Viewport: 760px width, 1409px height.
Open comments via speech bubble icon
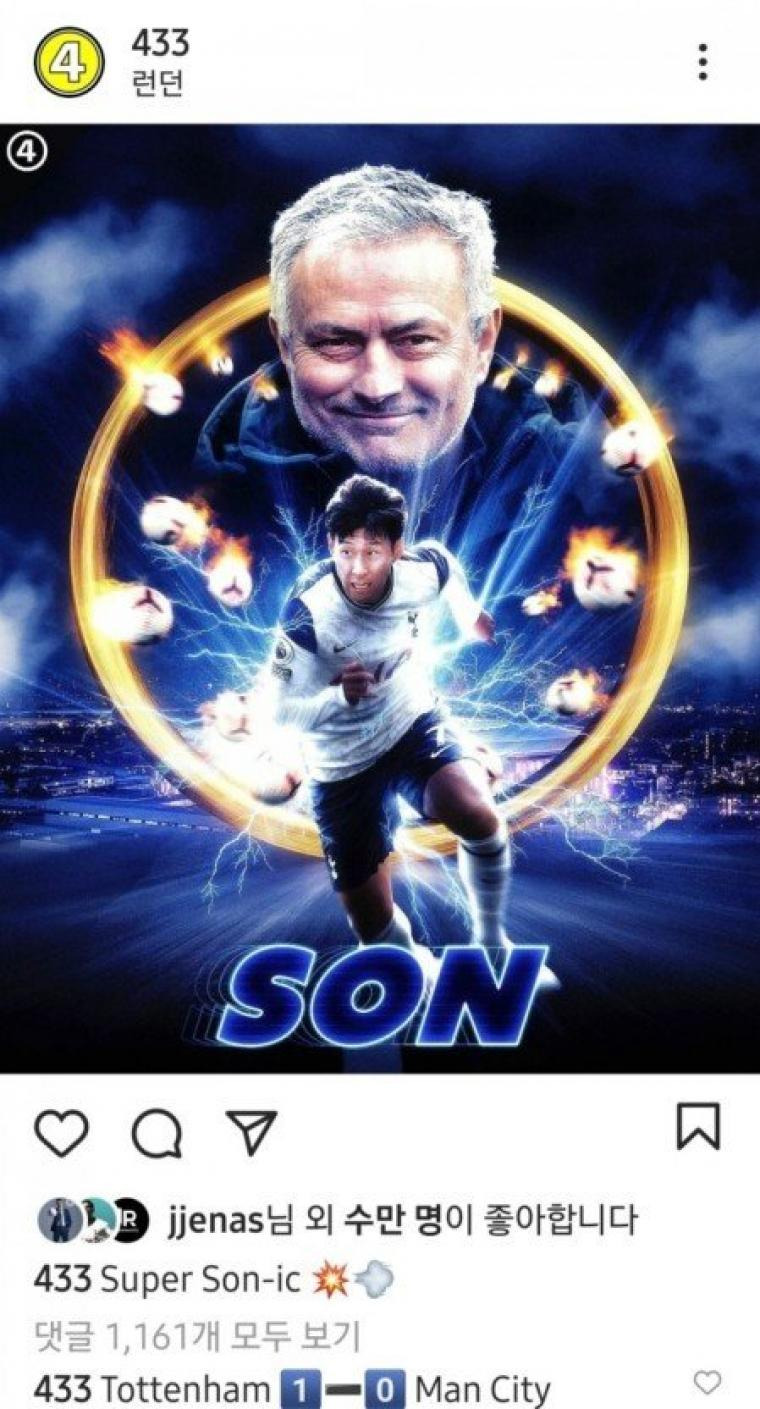pos(157,1132)
